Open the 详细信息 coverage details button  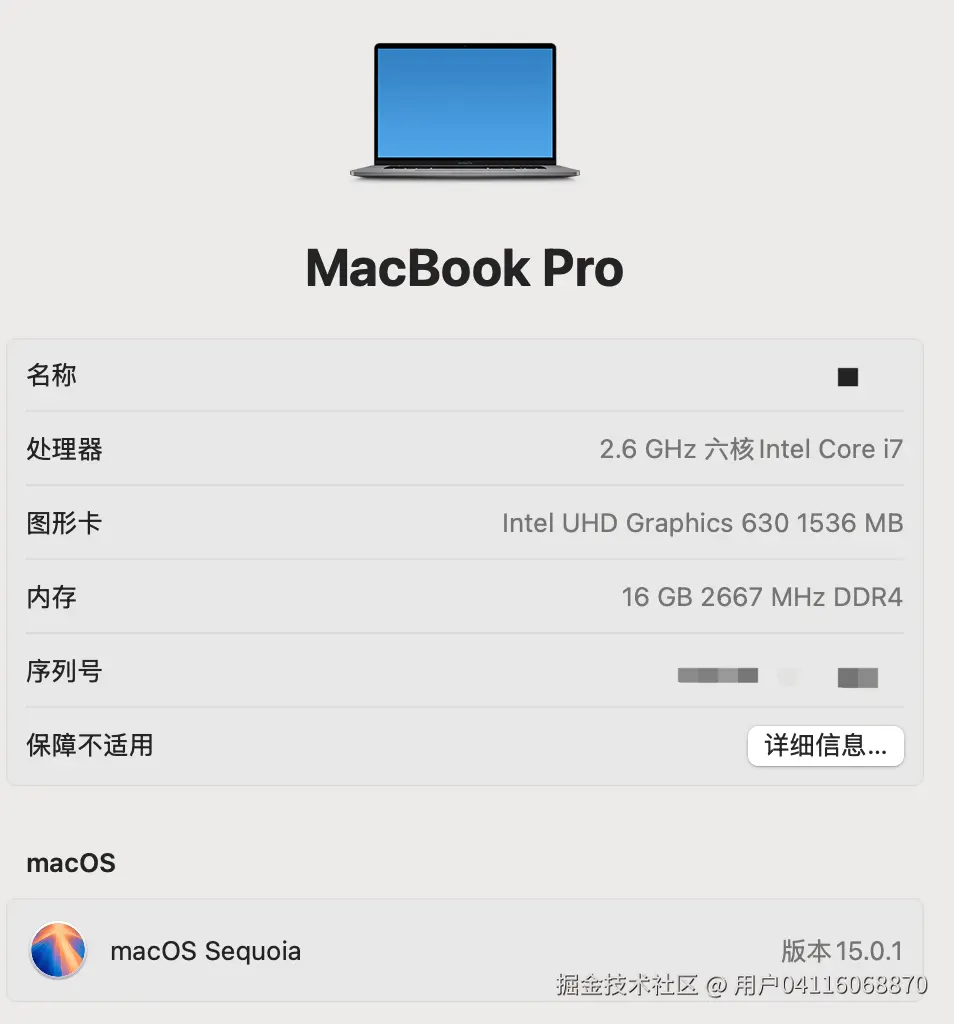click(x=825, y=746)
